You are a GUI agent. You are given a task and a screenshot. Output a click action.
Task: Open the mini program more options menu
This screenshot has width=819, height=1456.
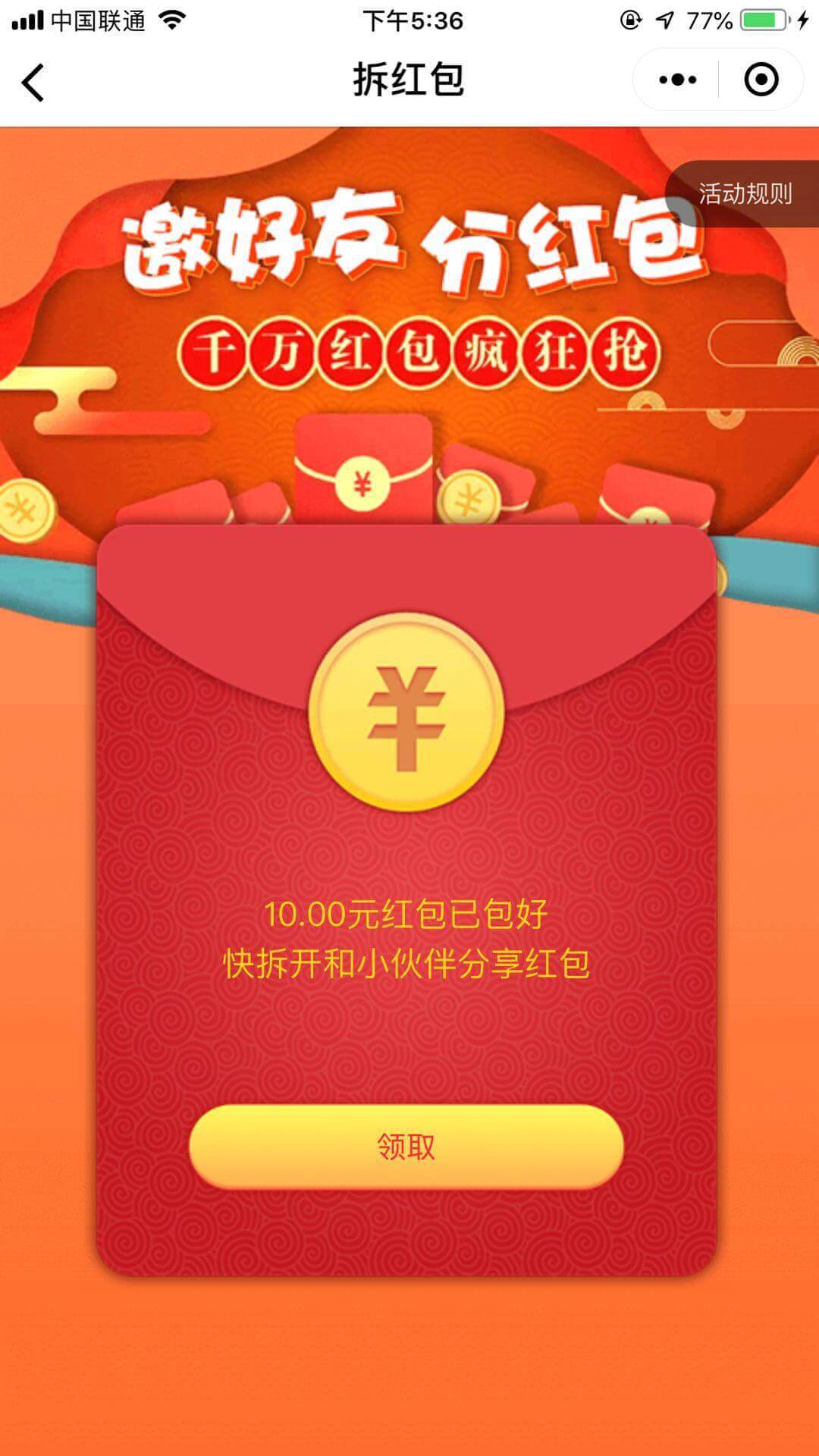pos(677,80)
